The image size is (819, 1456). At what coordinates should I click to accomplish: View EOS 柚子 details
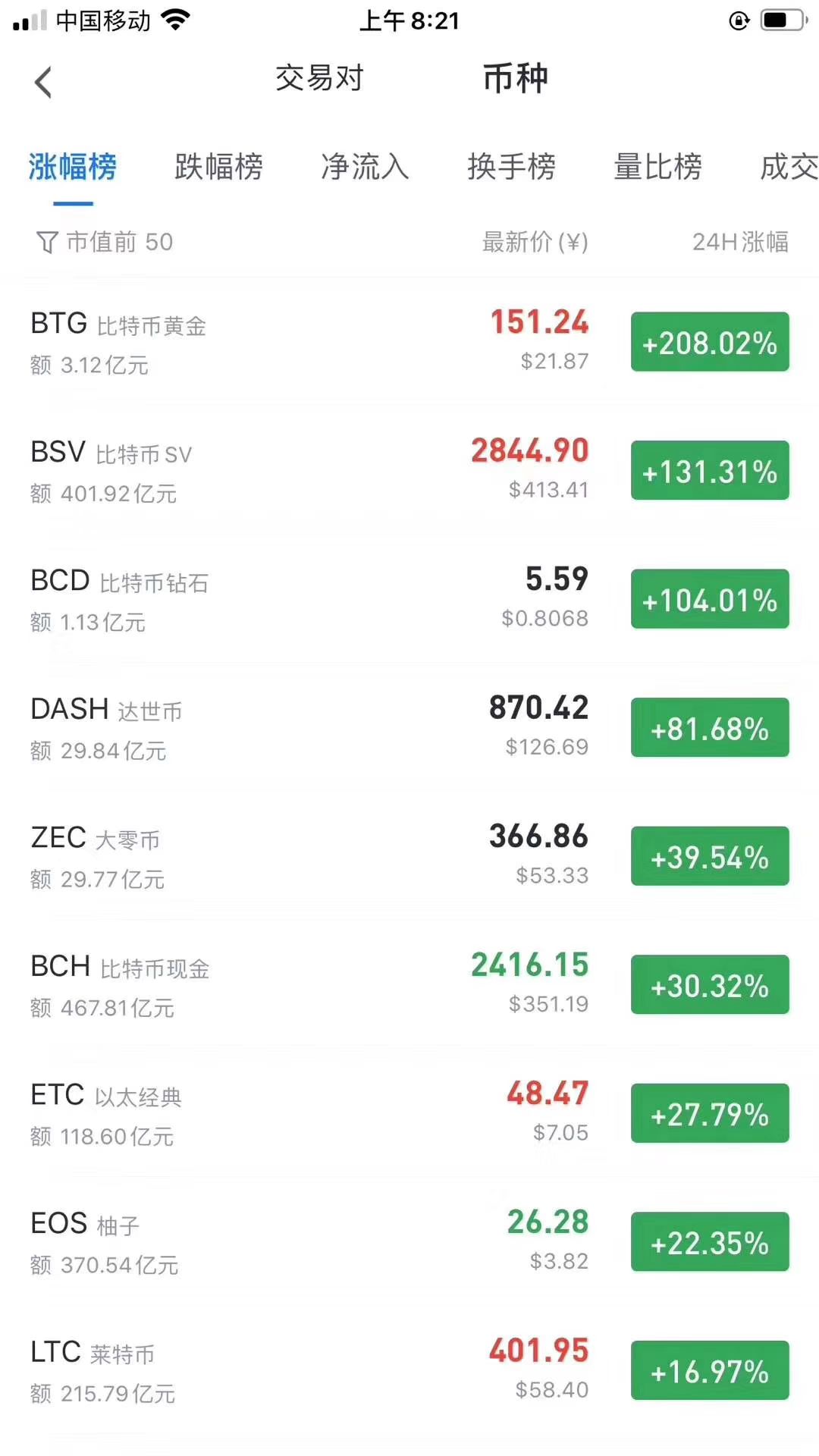[303, 1242]
